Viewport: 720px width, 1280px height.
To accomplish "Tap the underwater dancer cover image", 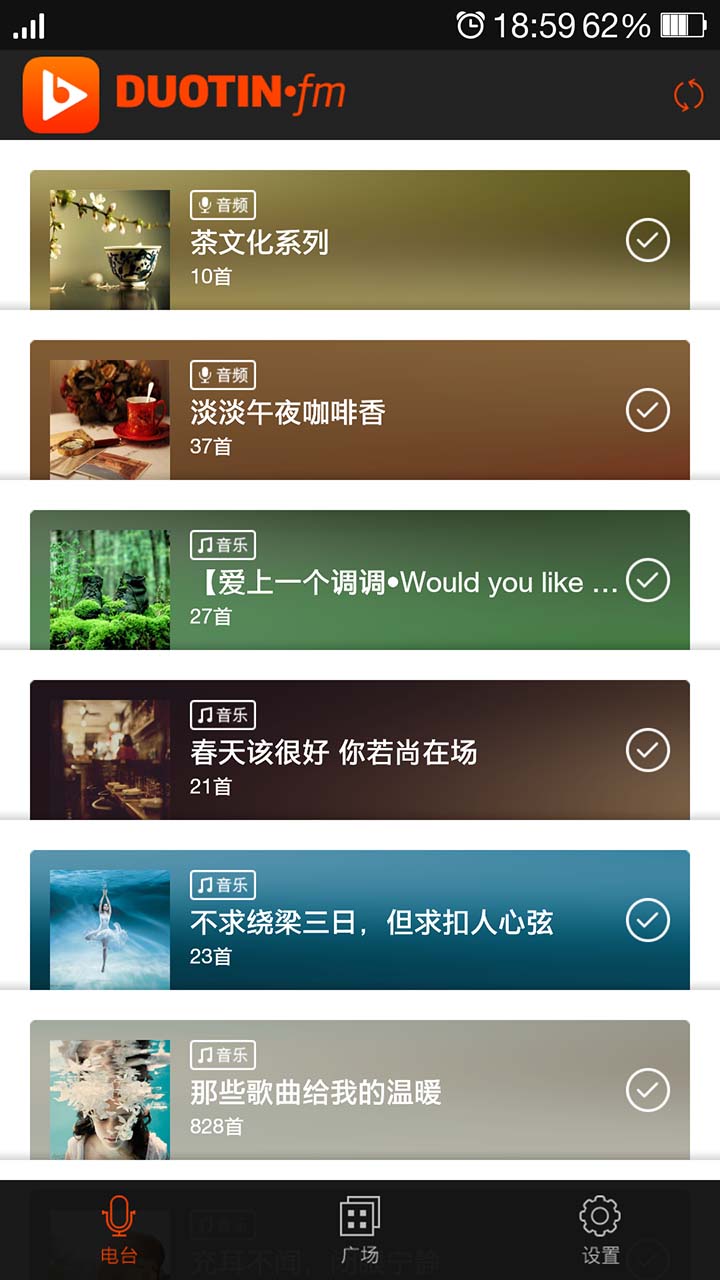I will tap(108, 920).
